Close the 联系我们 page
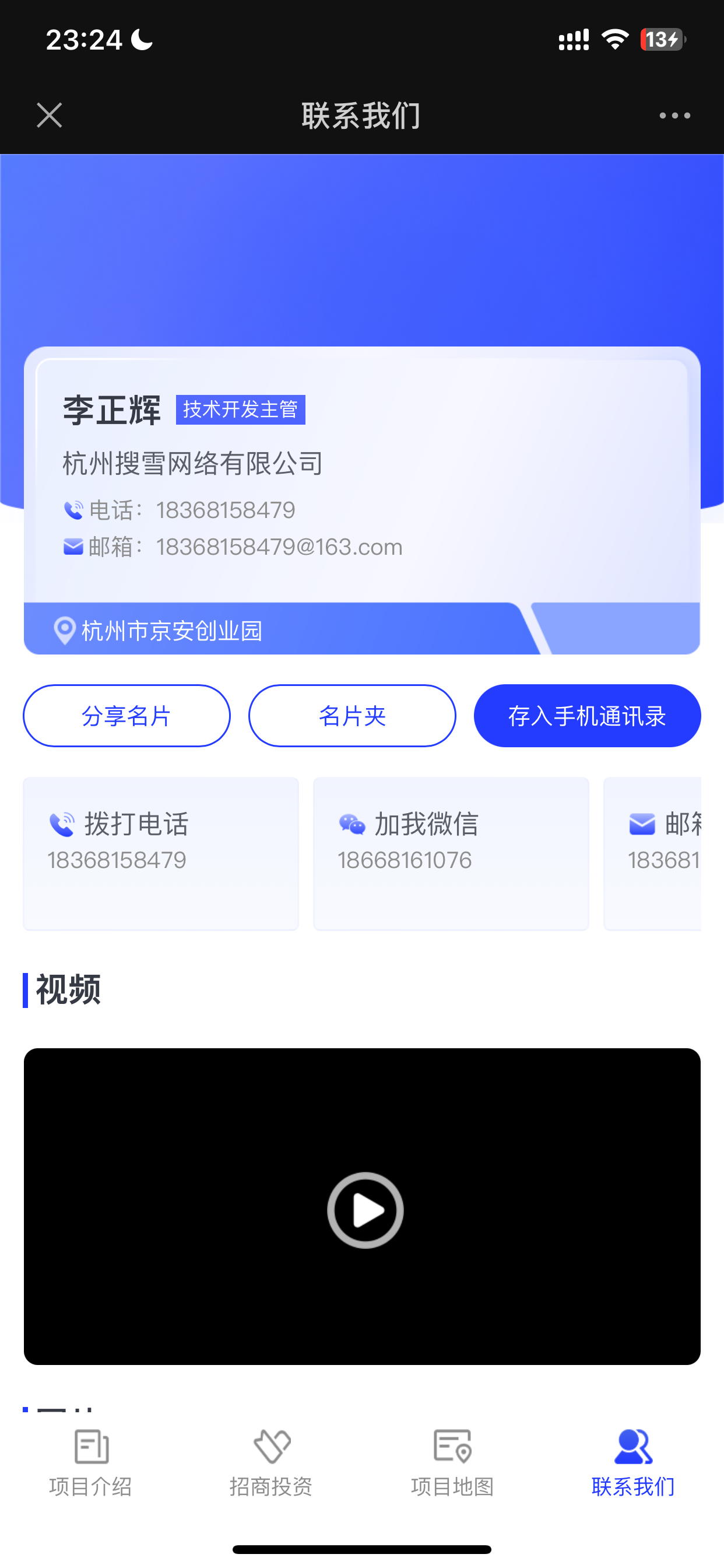 click(50, 115)
